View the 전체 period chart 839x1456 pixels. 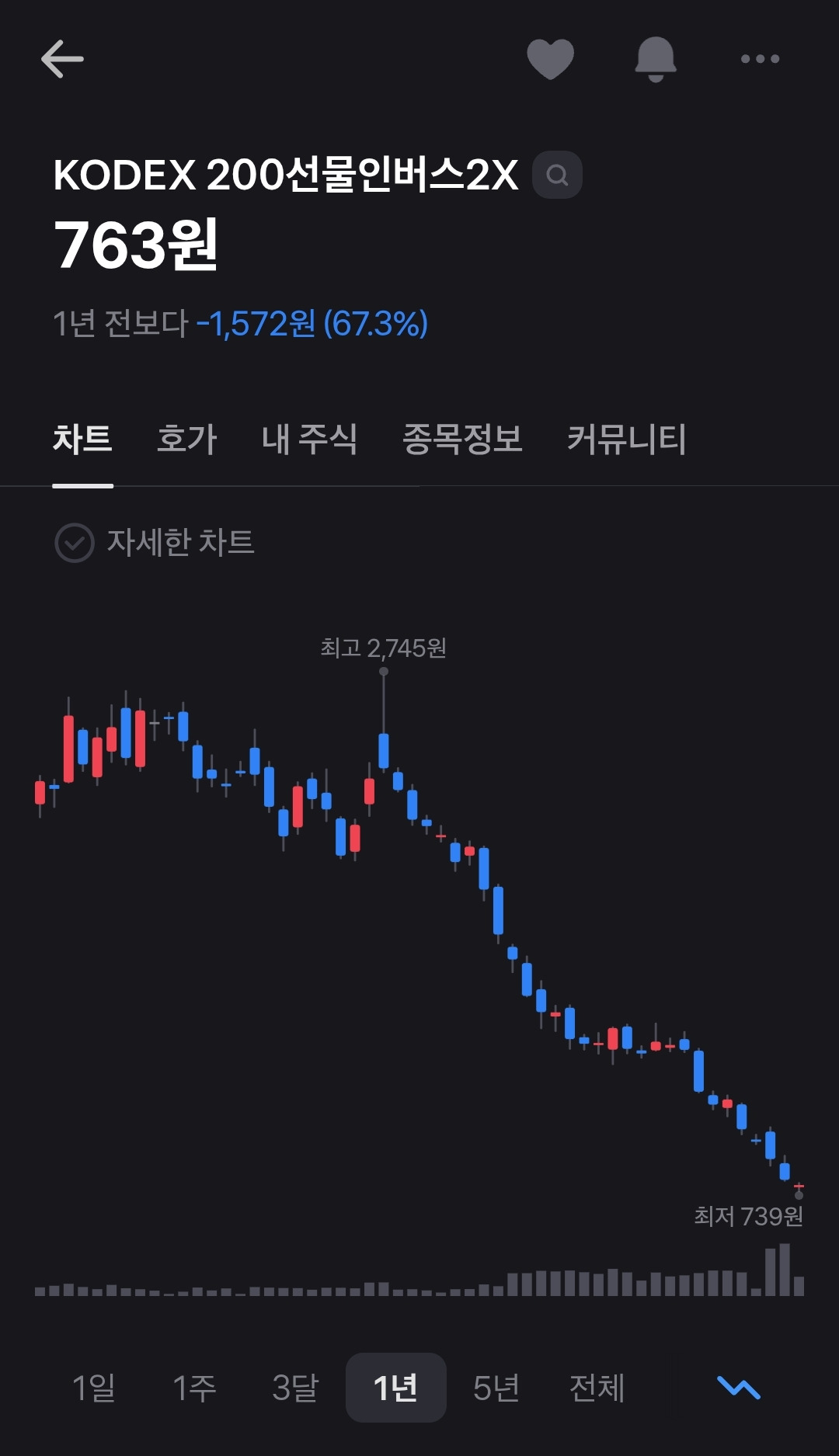coord(597,1388)
